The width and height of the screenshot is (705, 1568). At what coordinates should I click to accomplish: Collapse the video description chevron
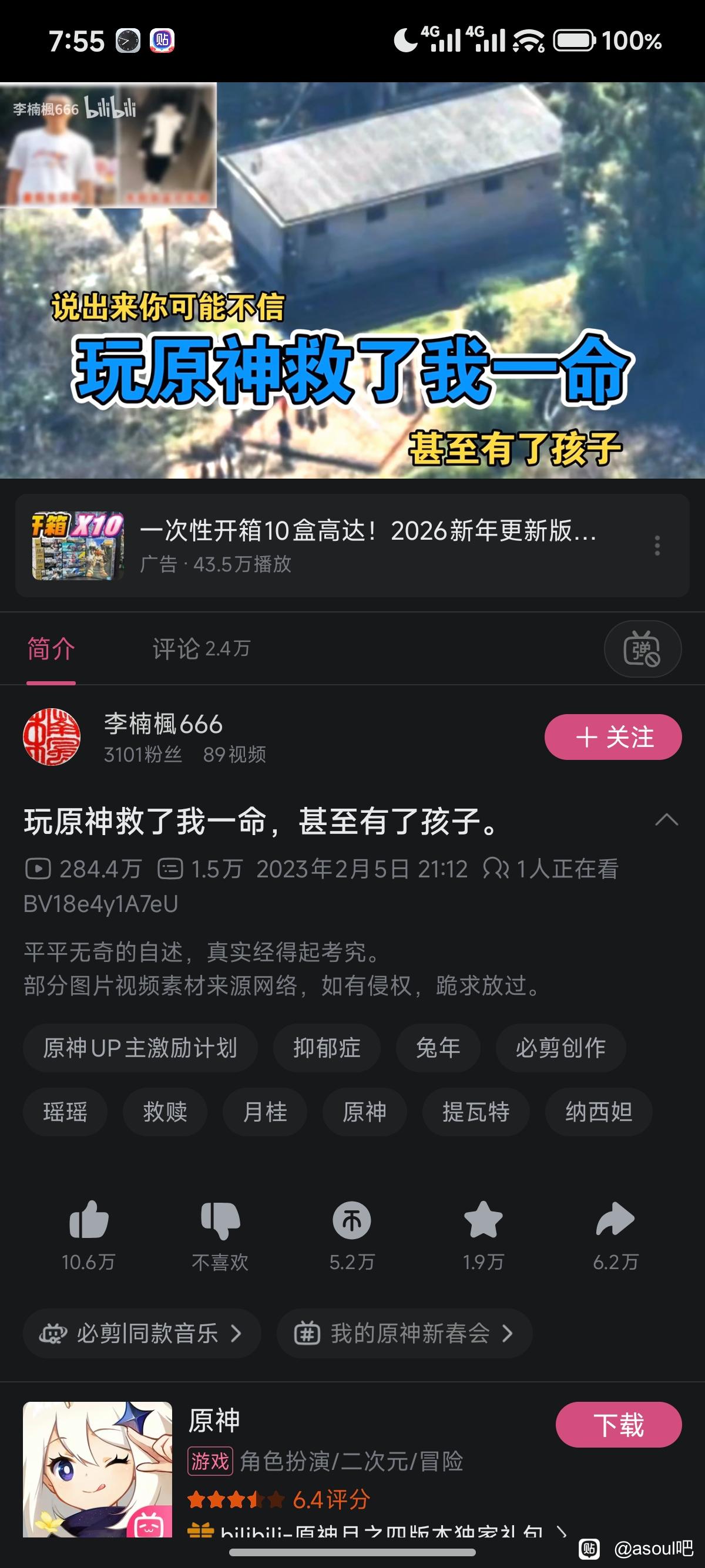tap(666, 820)
